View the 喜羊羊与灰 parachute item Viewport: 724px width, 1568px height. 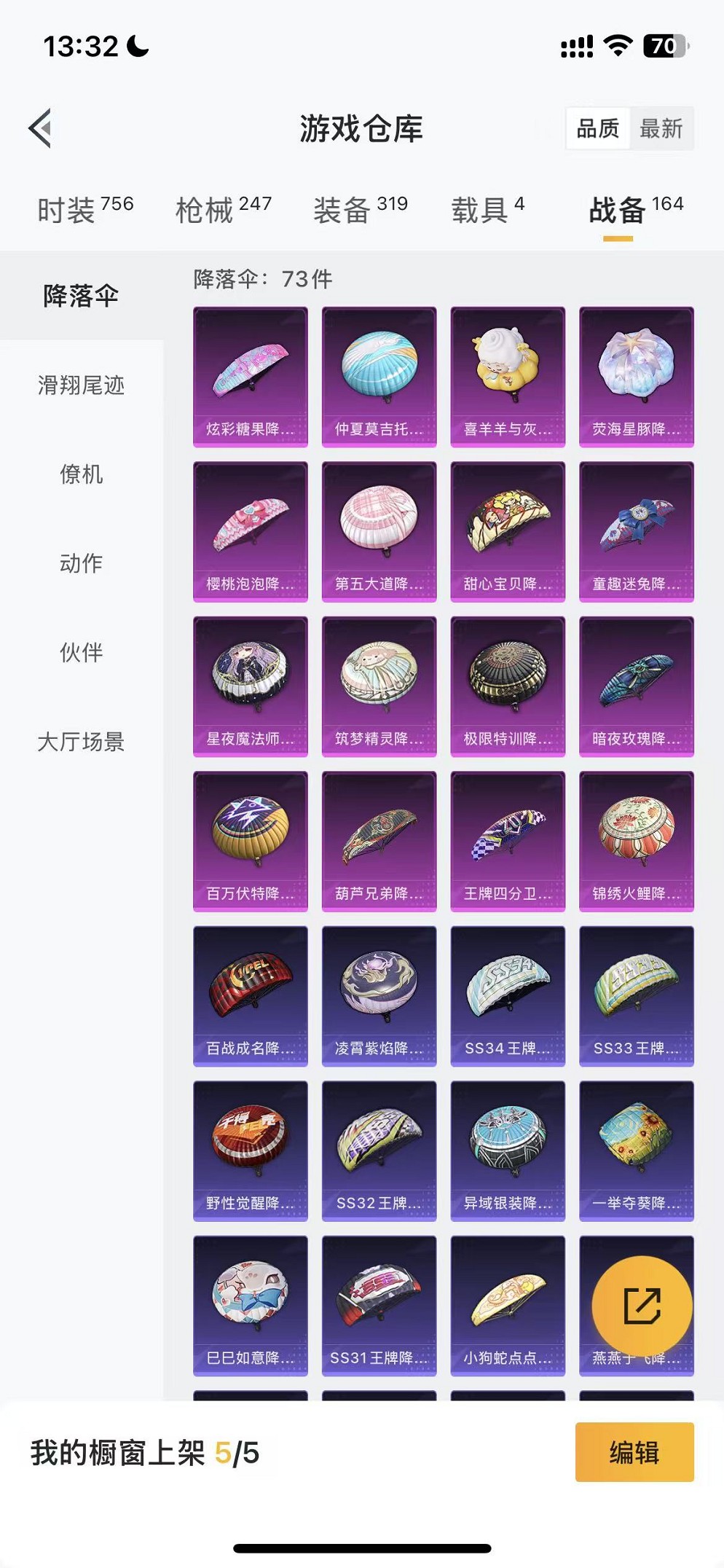pyautogui.click(x=508, y=377)
